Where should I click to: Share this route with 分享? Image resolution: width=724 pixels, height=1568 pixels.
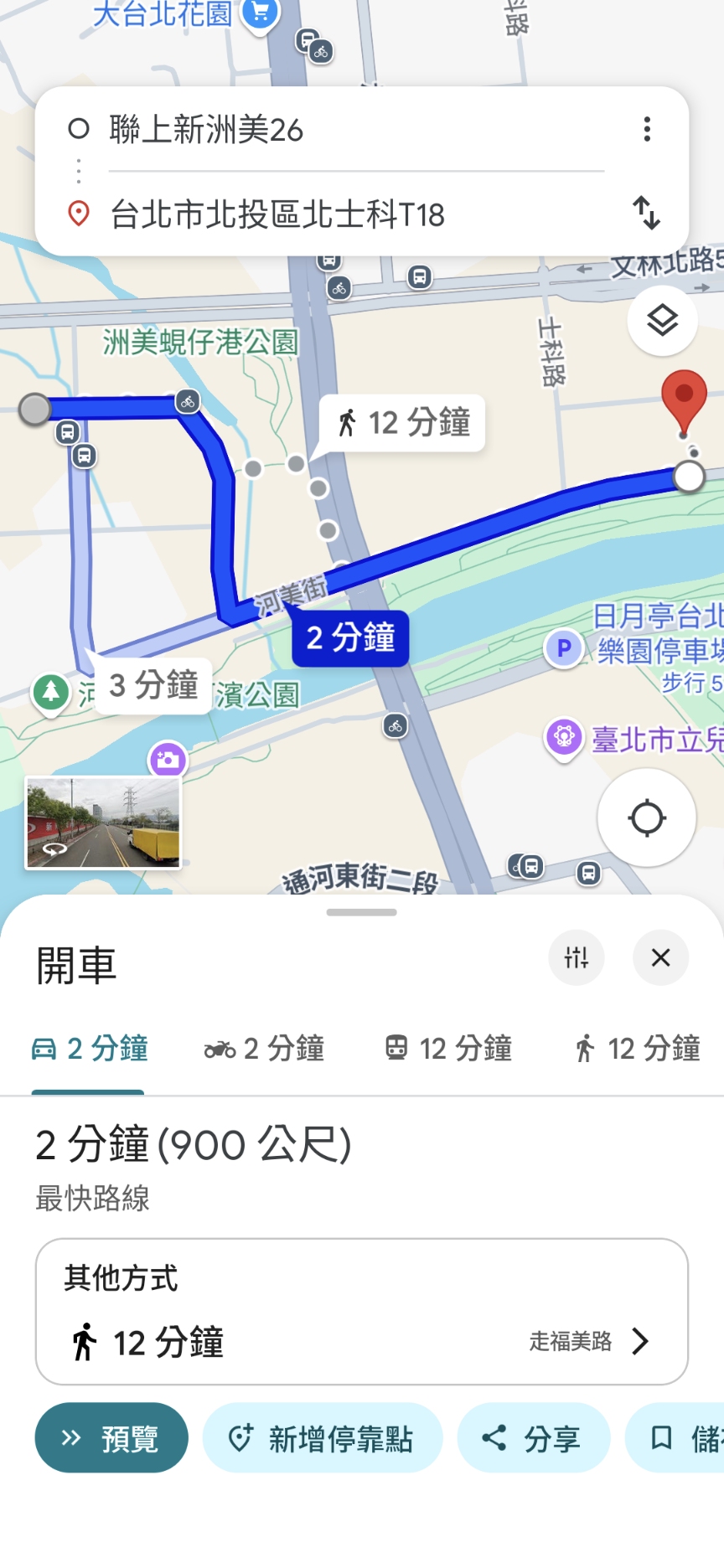tap(533, 1438)
